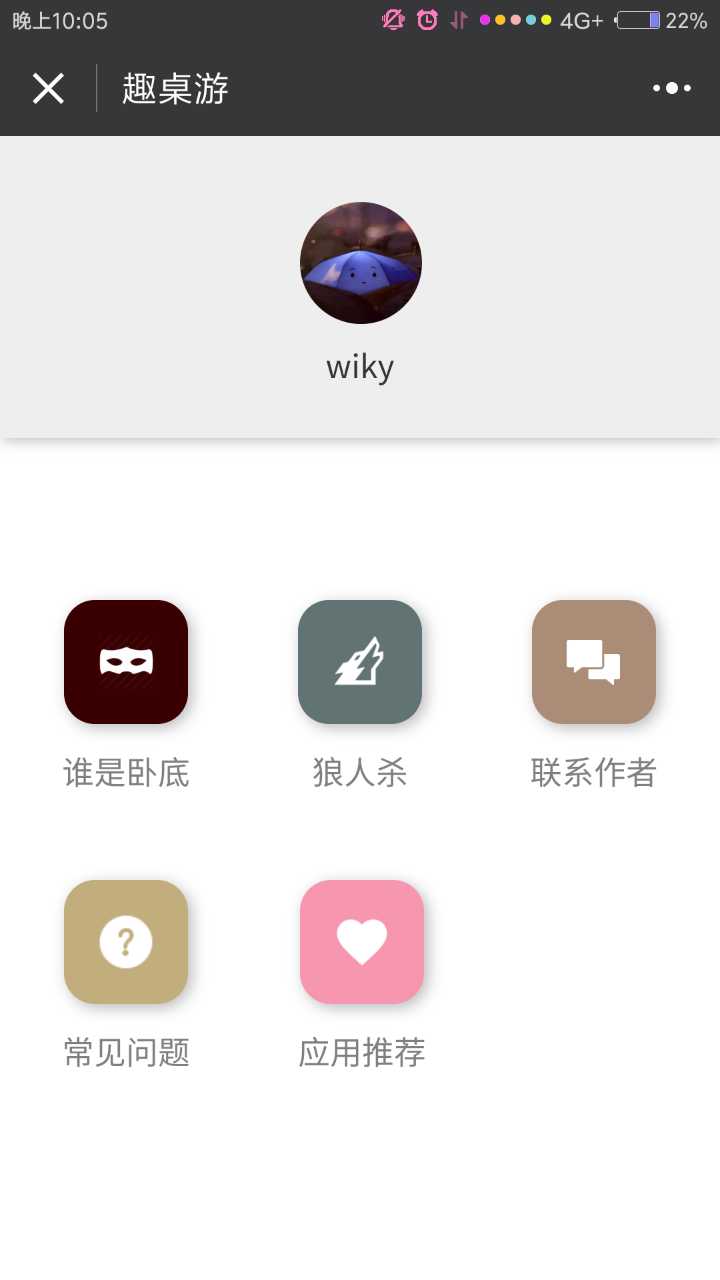This screenshot has height=1280, width=720.
Task: Tap the wiky profile avatar
Action: click(361, 263)
